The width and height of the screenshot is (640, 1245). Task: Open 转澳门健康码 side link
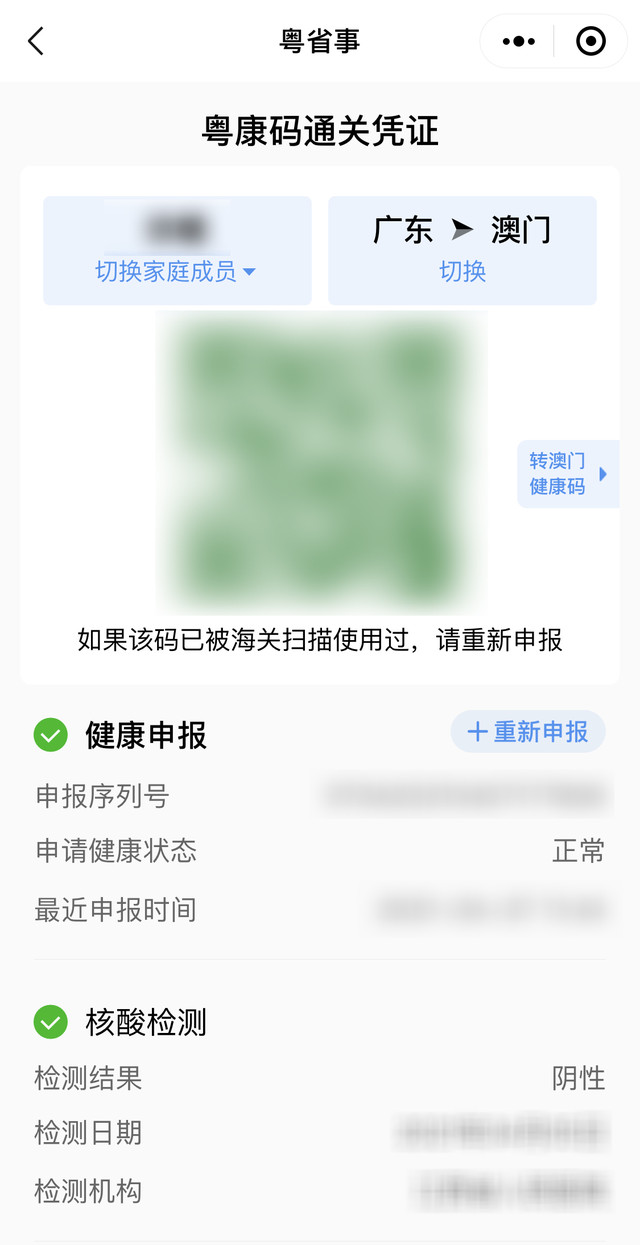coord(567,474)
